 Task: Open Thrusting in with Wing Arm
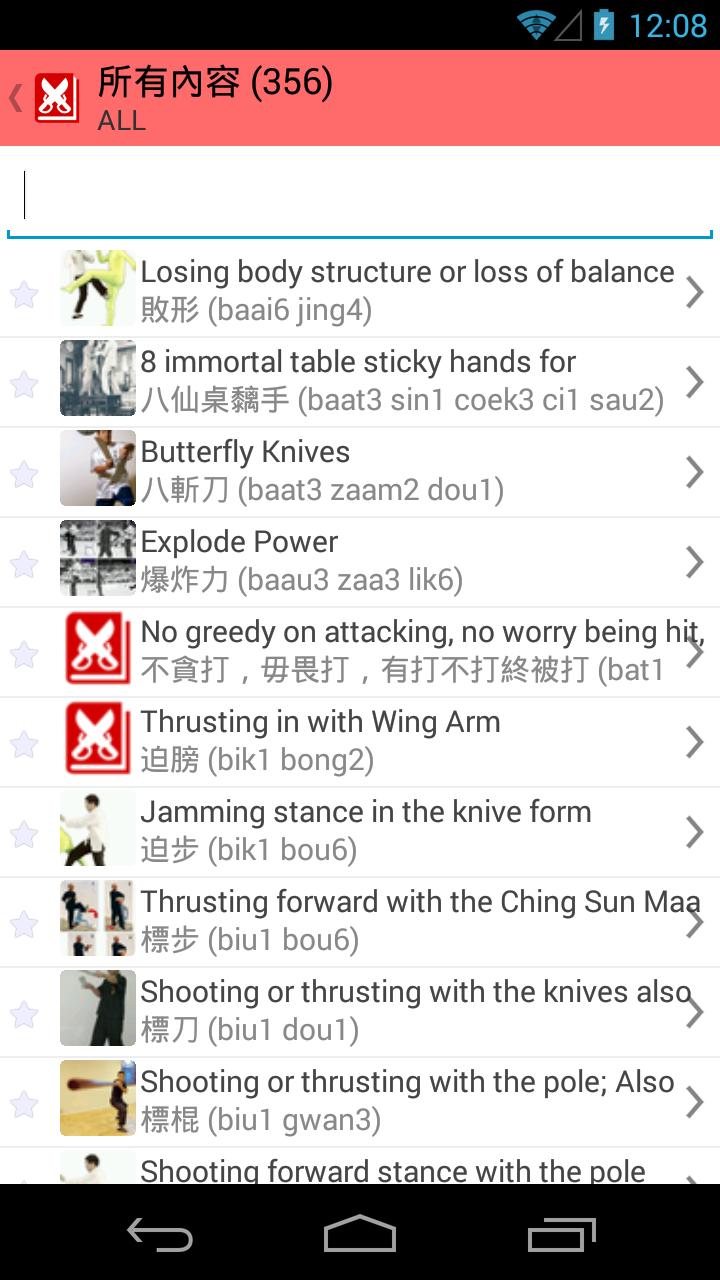(400, 741)
